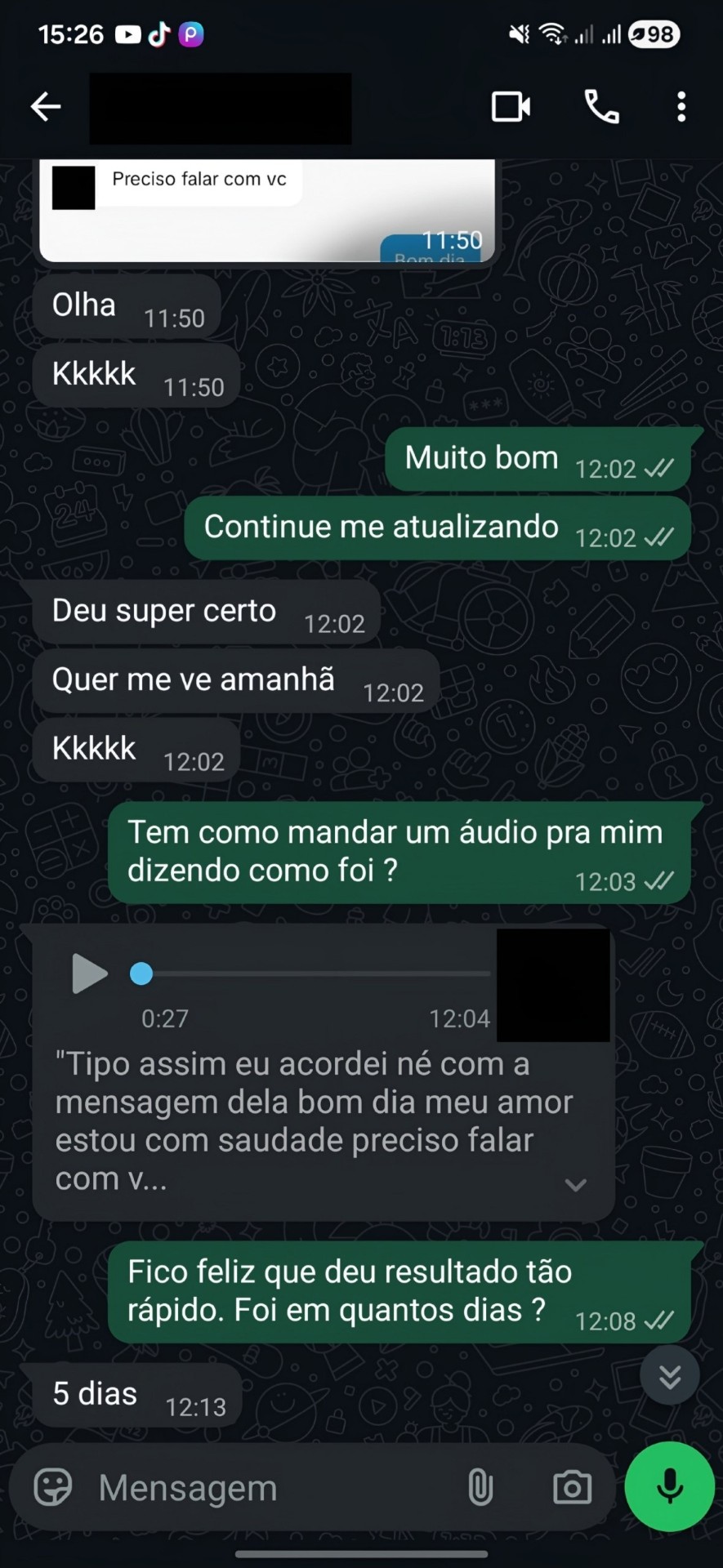Open the emoji picker in the message bar
The height and width of the screenshot is (1568, 723).
(51, 1487)
